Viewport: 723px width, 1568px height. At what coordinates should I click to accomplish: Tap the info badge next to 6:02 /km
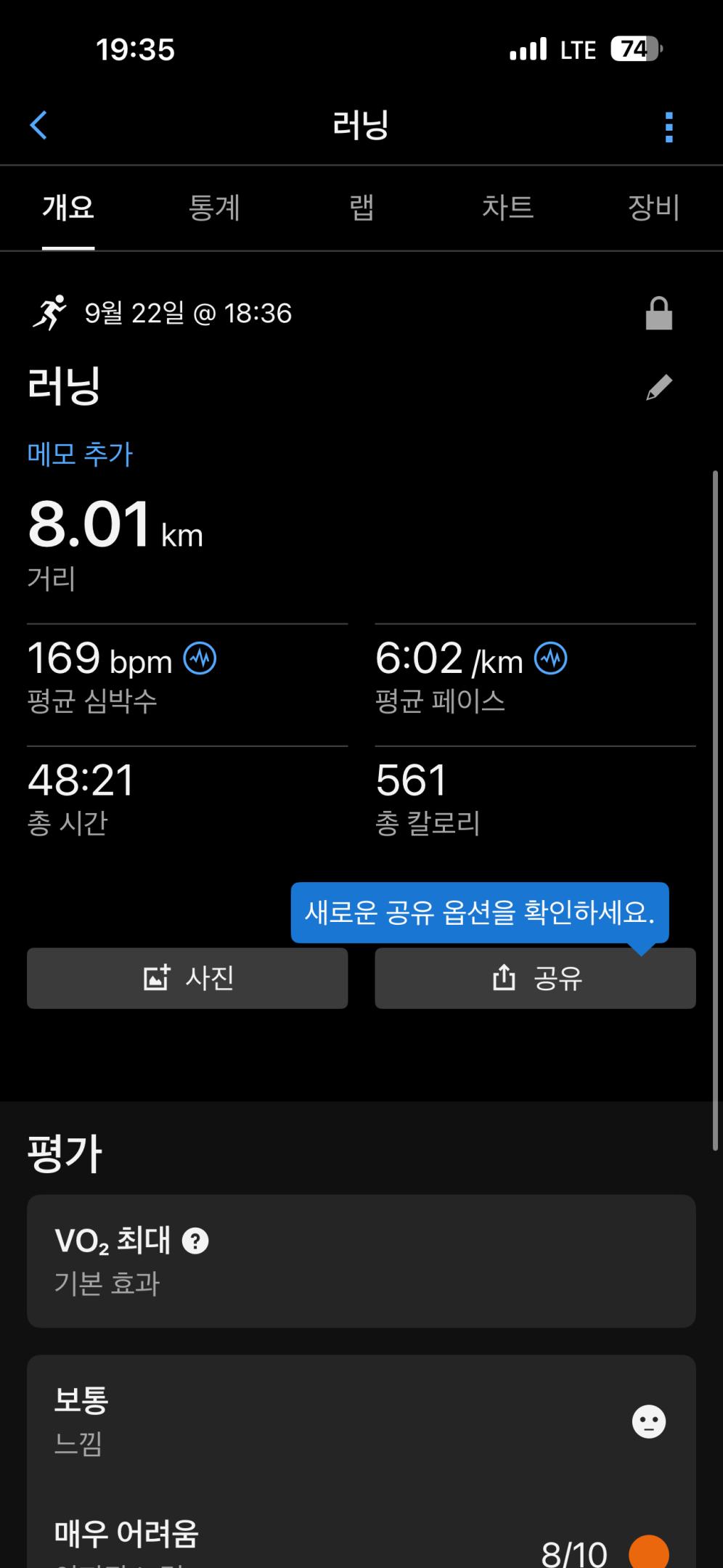click(551, 659)
